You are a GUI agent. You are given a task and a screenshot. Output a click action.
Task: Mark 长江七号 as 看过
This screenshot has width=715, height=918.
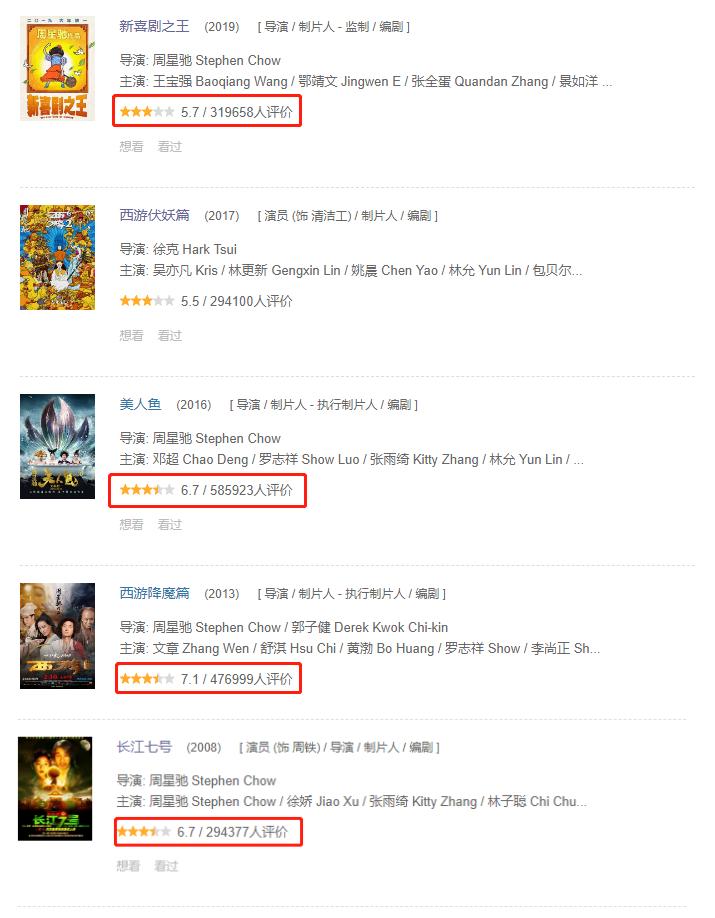click(166, 866)
